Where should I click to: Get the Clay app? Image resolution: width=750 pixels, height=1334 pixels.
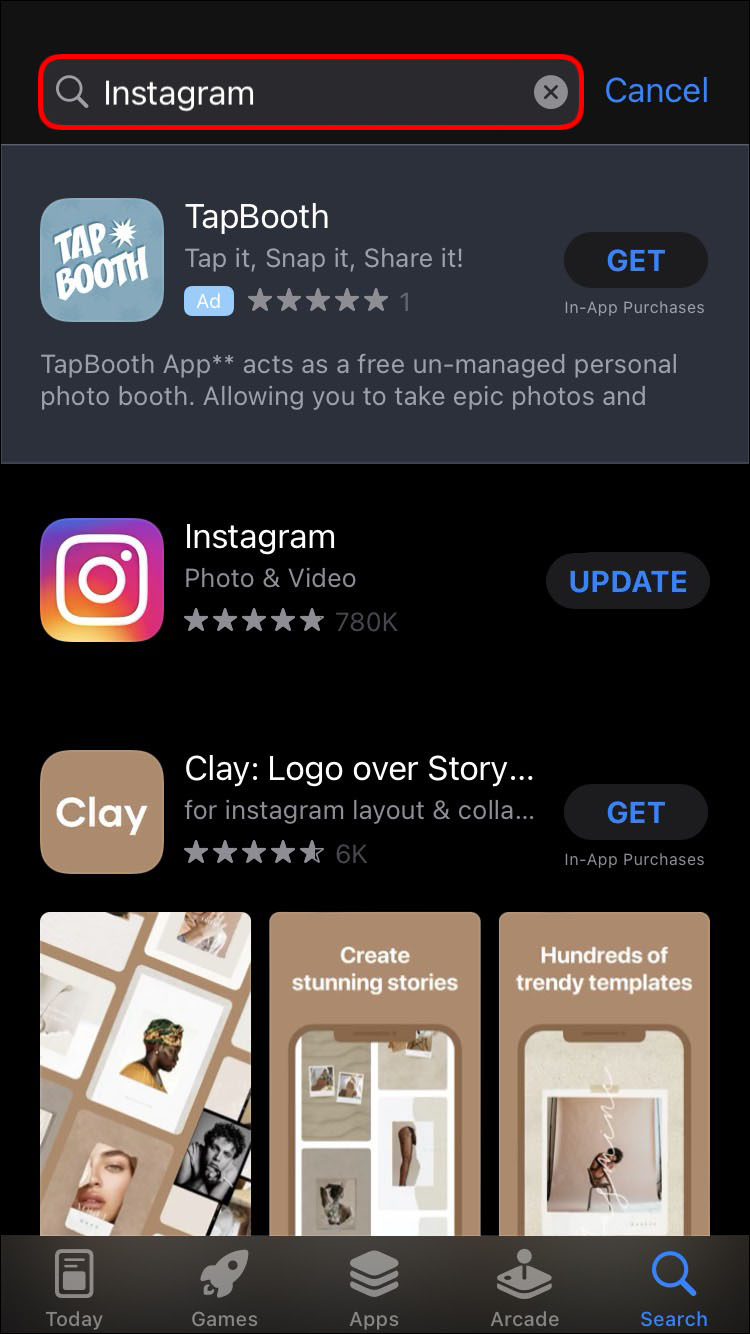click(635, 813)
